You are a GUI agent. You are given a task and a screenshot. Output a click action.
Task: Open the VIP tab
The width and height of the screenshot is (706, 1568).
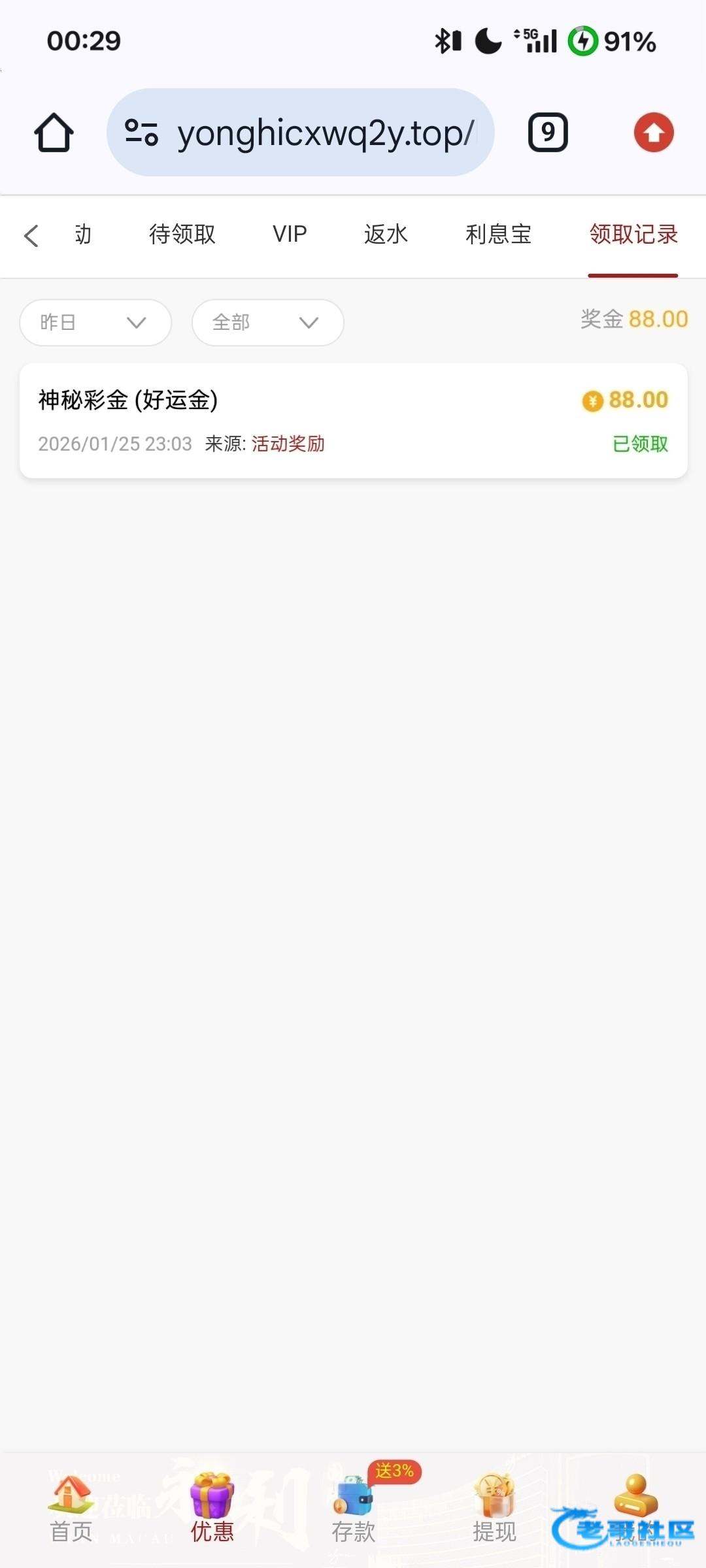click(x=290, y=234)
